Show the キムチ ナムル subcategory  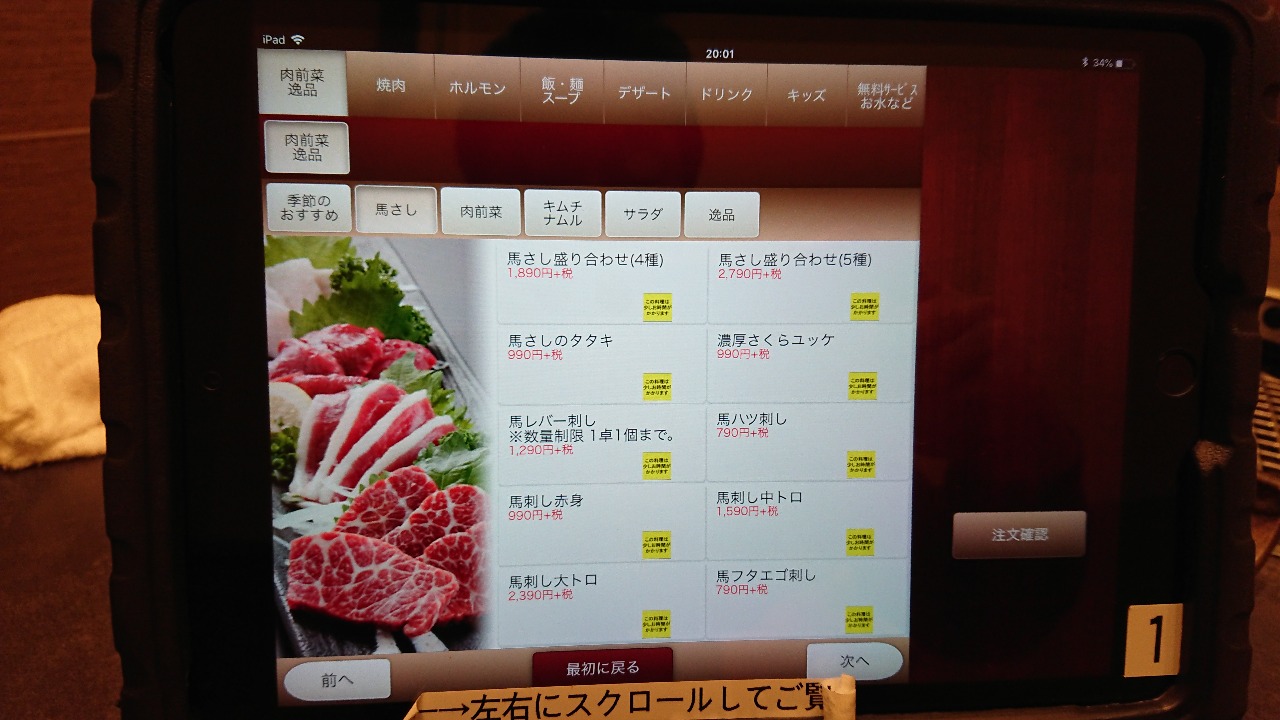coord(562,214)
